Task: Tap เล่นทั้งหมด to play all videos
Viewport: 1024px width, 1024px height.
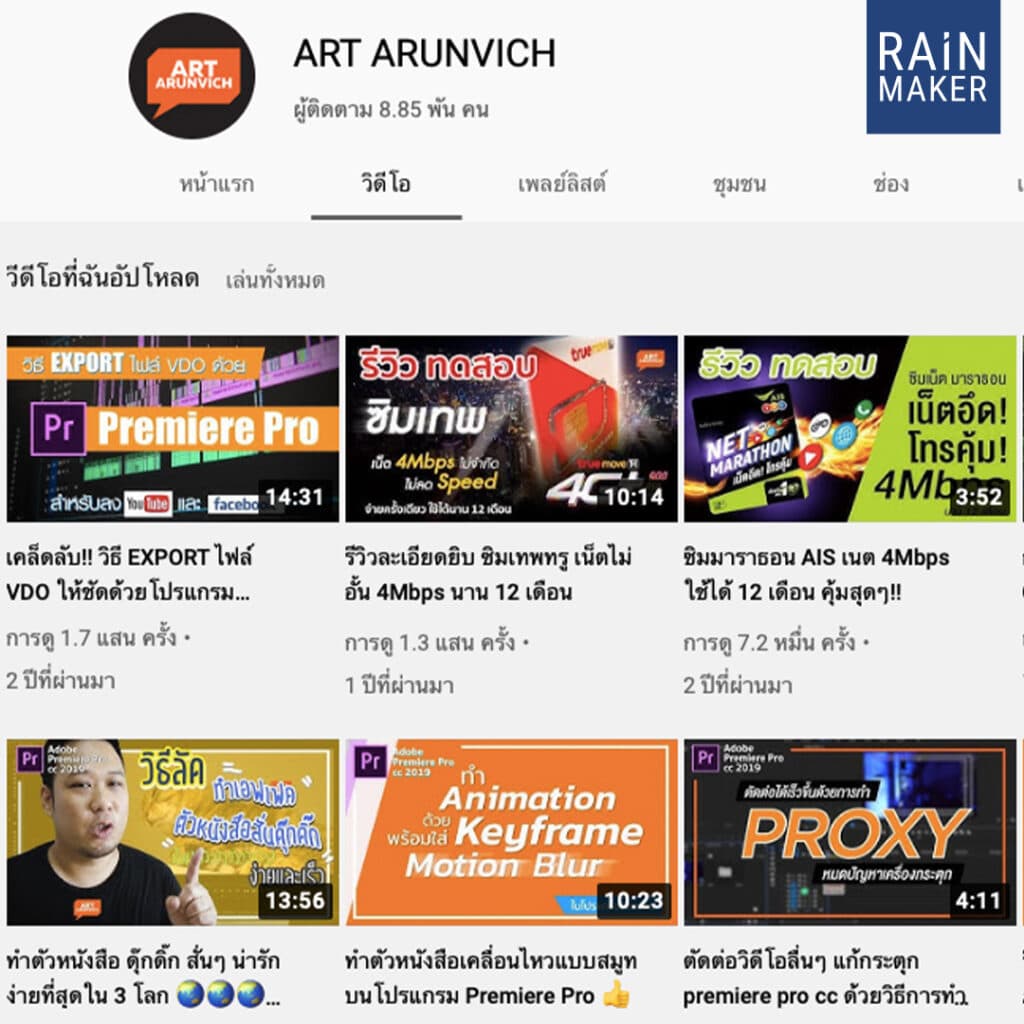Action: point(275,280)
